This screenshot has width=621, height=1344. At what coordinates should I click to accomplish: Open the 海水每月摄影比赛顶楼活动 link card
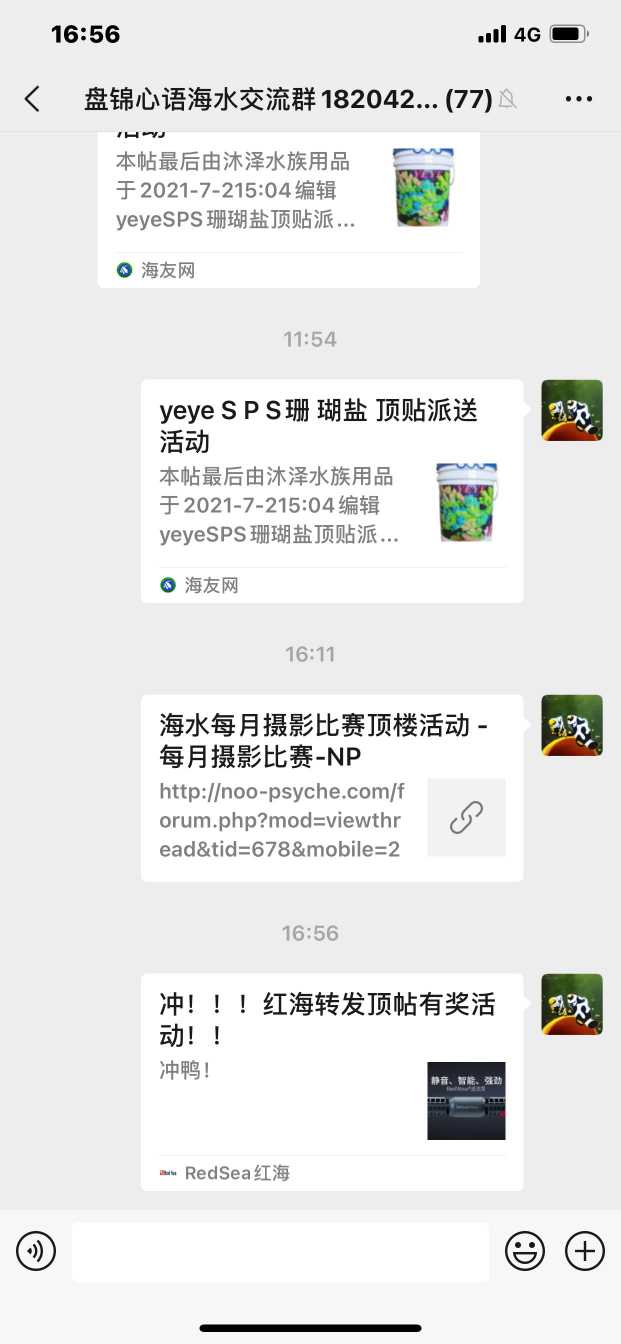[x=331, y=787]
